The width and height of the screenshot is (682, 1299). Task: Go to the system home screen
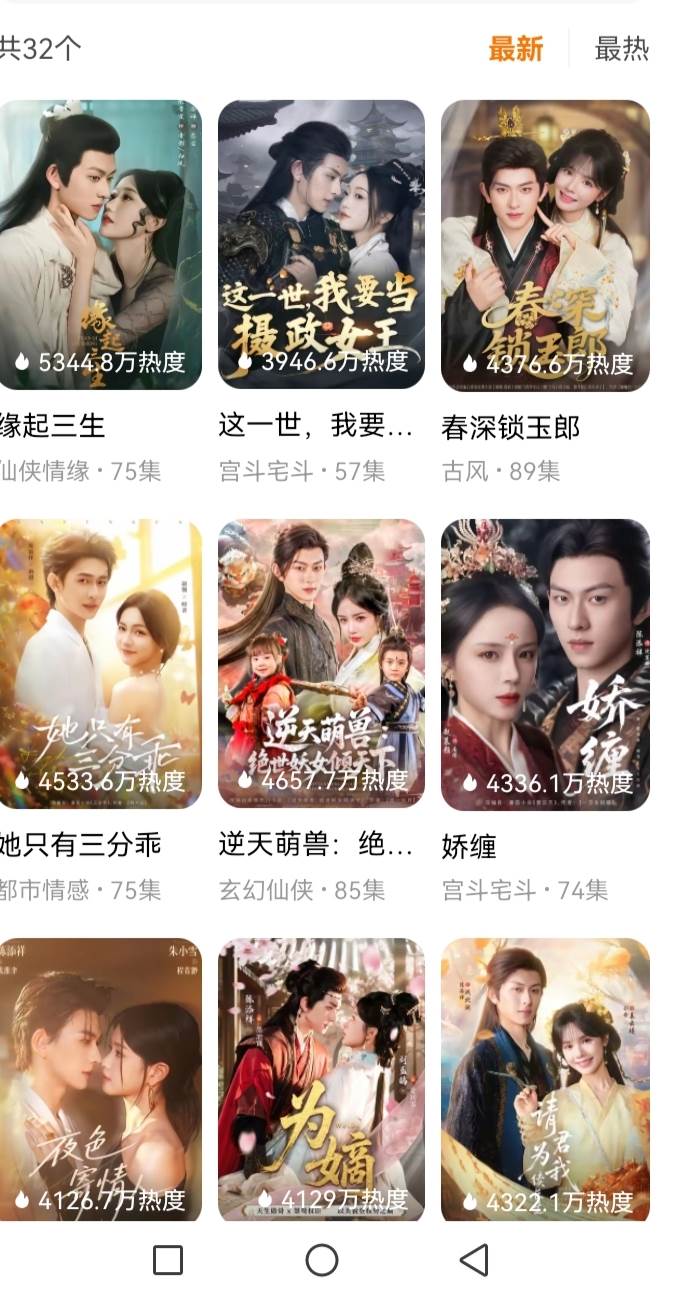click(321, 1259)
